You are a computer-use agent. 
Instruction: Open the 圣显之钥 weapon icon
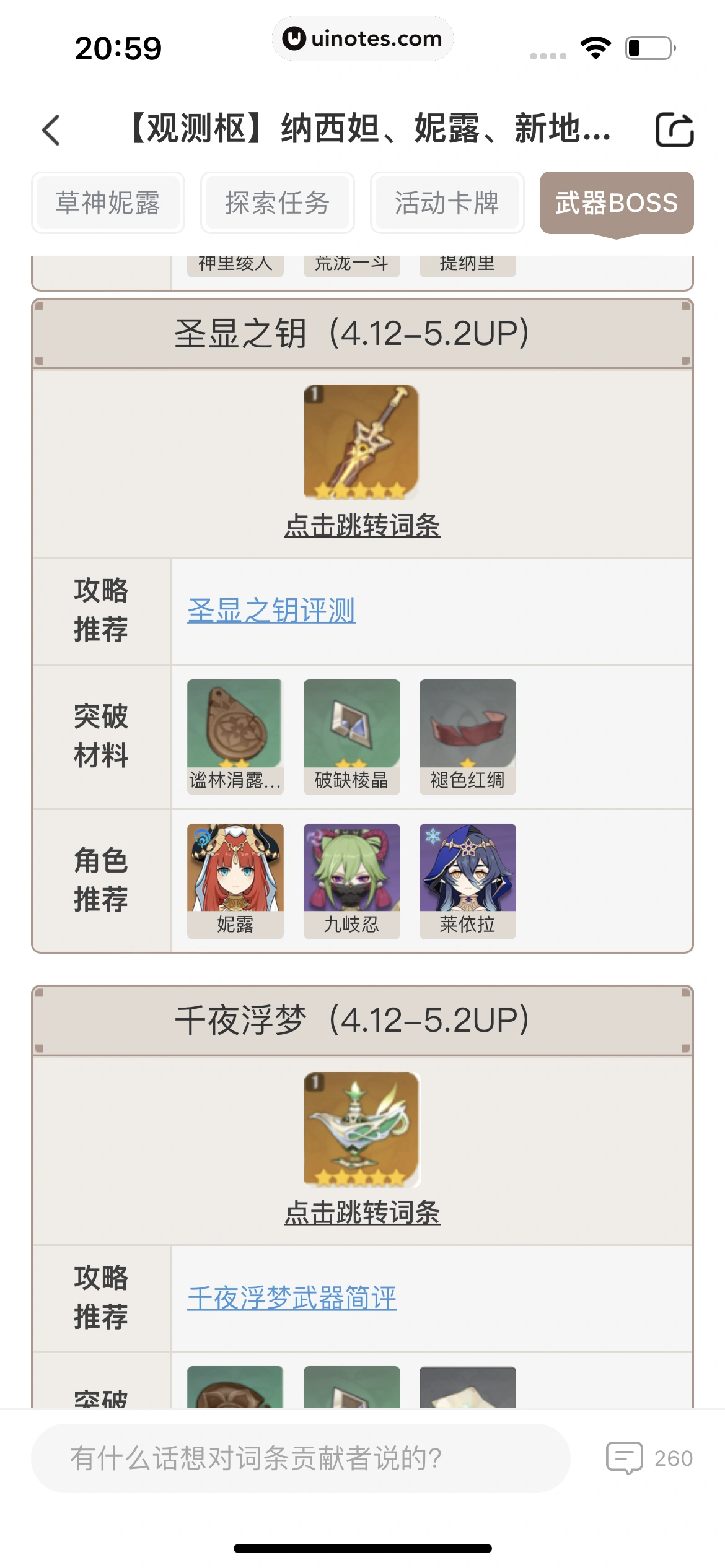point(361,442)
